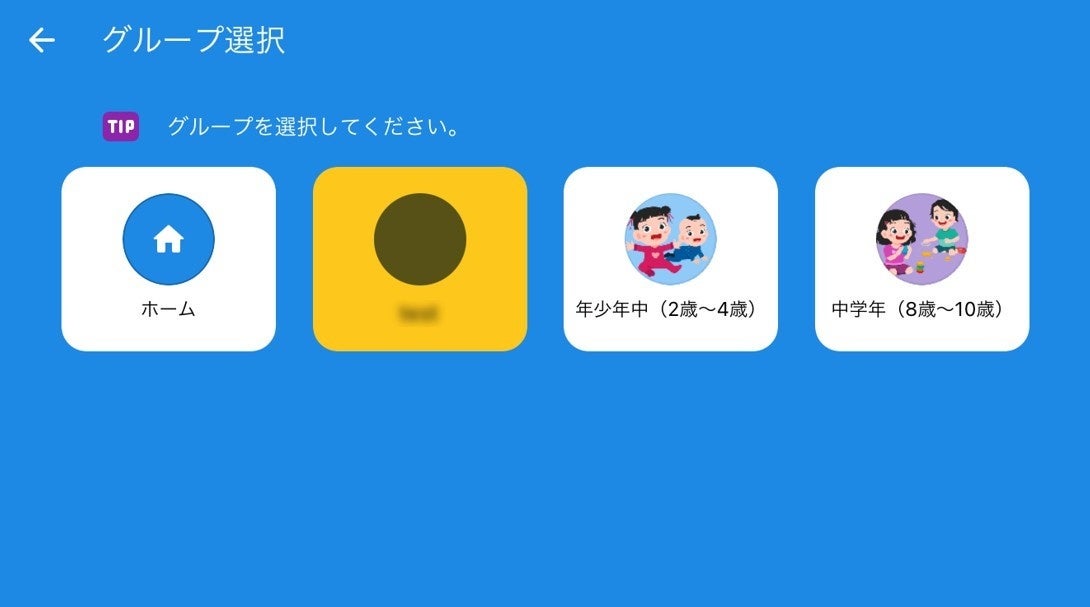Go back using the arrow icon
The image size is (1090, 607).
[x=41, y=40]
